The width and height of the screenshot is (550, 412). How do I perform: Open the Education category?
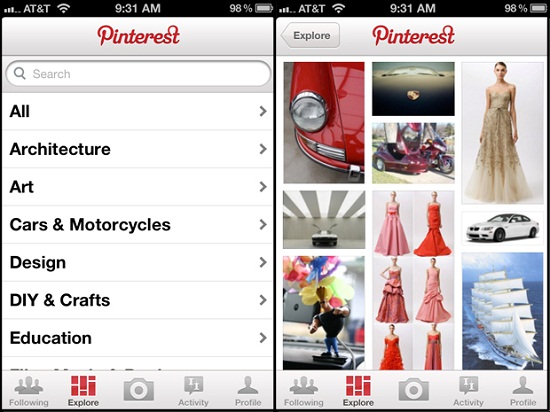coord(138,338)
